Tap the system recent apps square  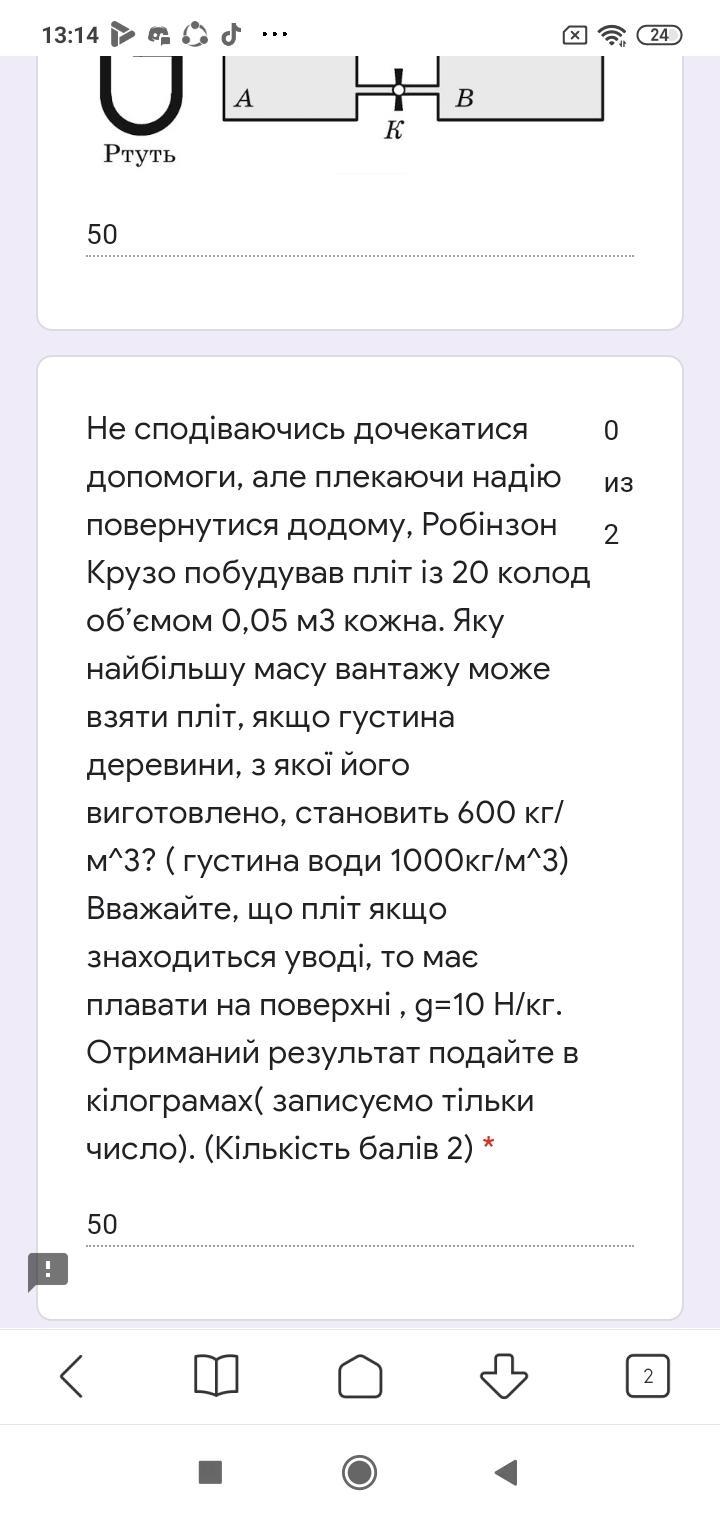210,1471
